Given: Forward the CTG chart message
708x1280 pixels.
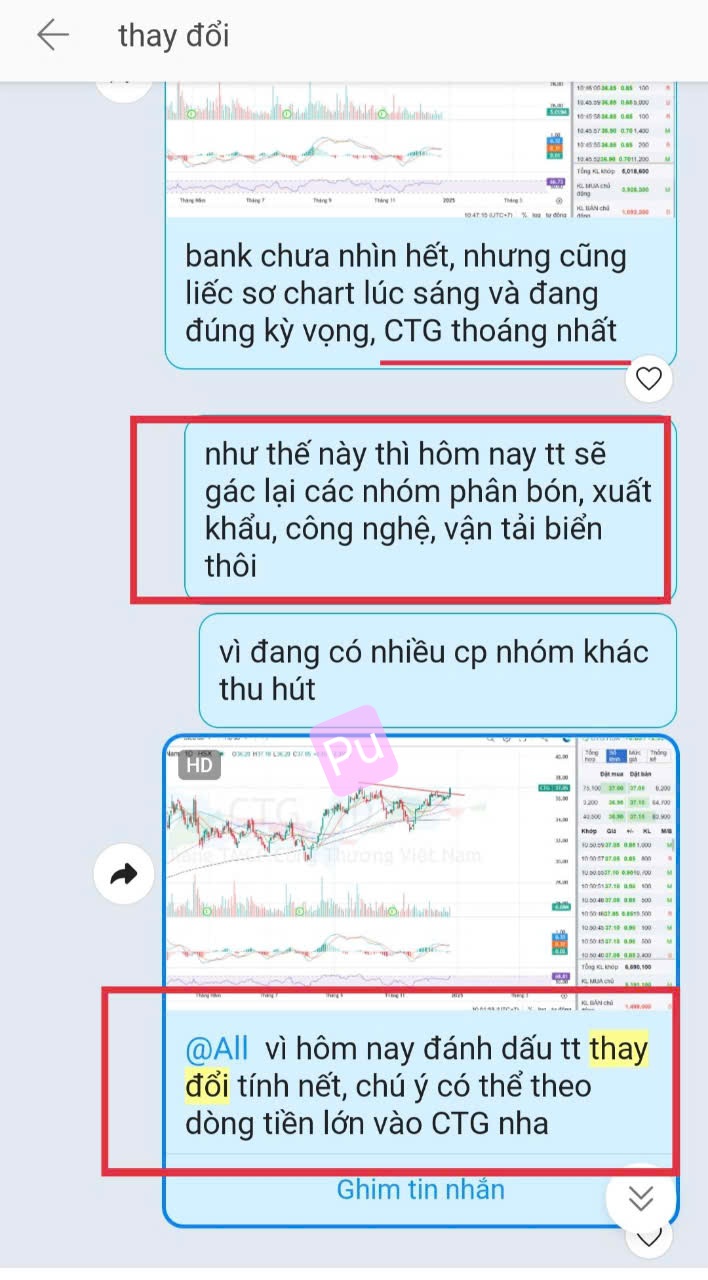Looking at the screenshot, I should pos(122,876).
